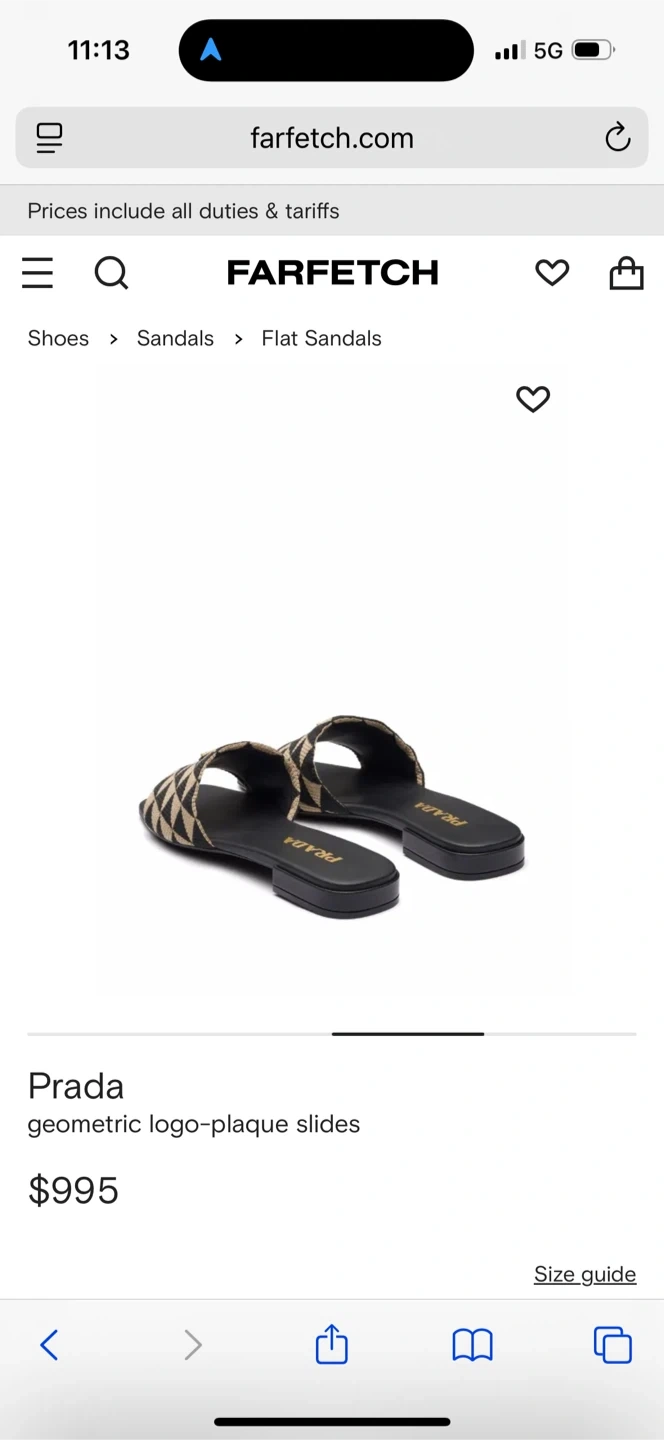Go back to the previous page
Image resolution: width=664 pixels, height=1440 pixels.
[49, 1345]
